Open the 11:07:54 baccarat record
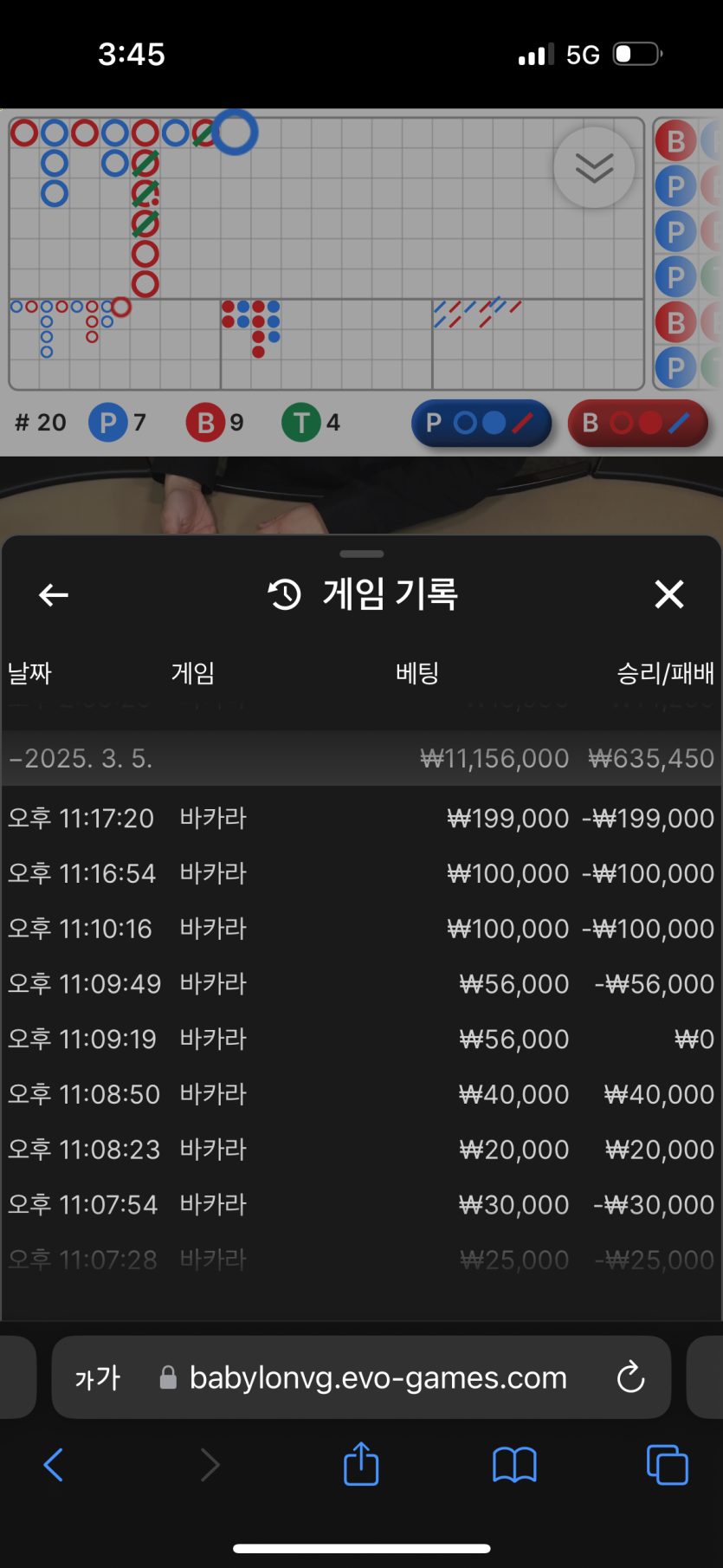This screenshot has width=723, height=1568. (361, 1204)
